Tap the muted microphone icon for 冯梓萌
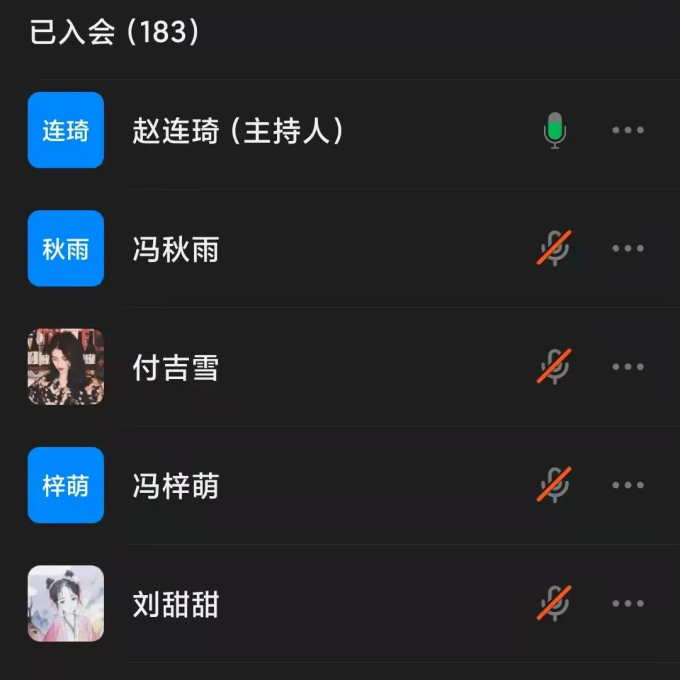The width and height of the screenshot is (681, 681). tap(554, 485)
